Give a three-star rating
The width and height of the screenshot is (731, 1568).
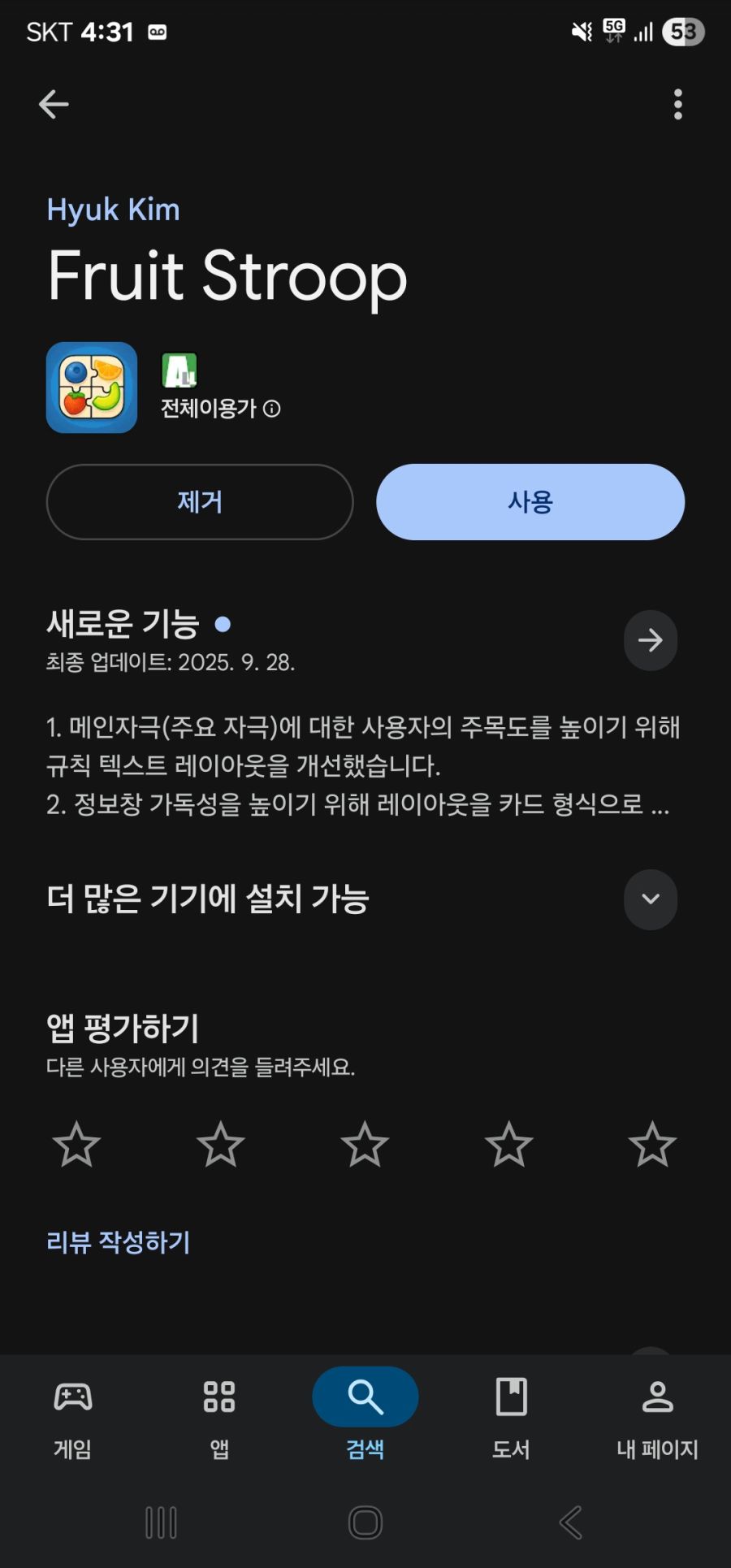tap(365, 1144)
